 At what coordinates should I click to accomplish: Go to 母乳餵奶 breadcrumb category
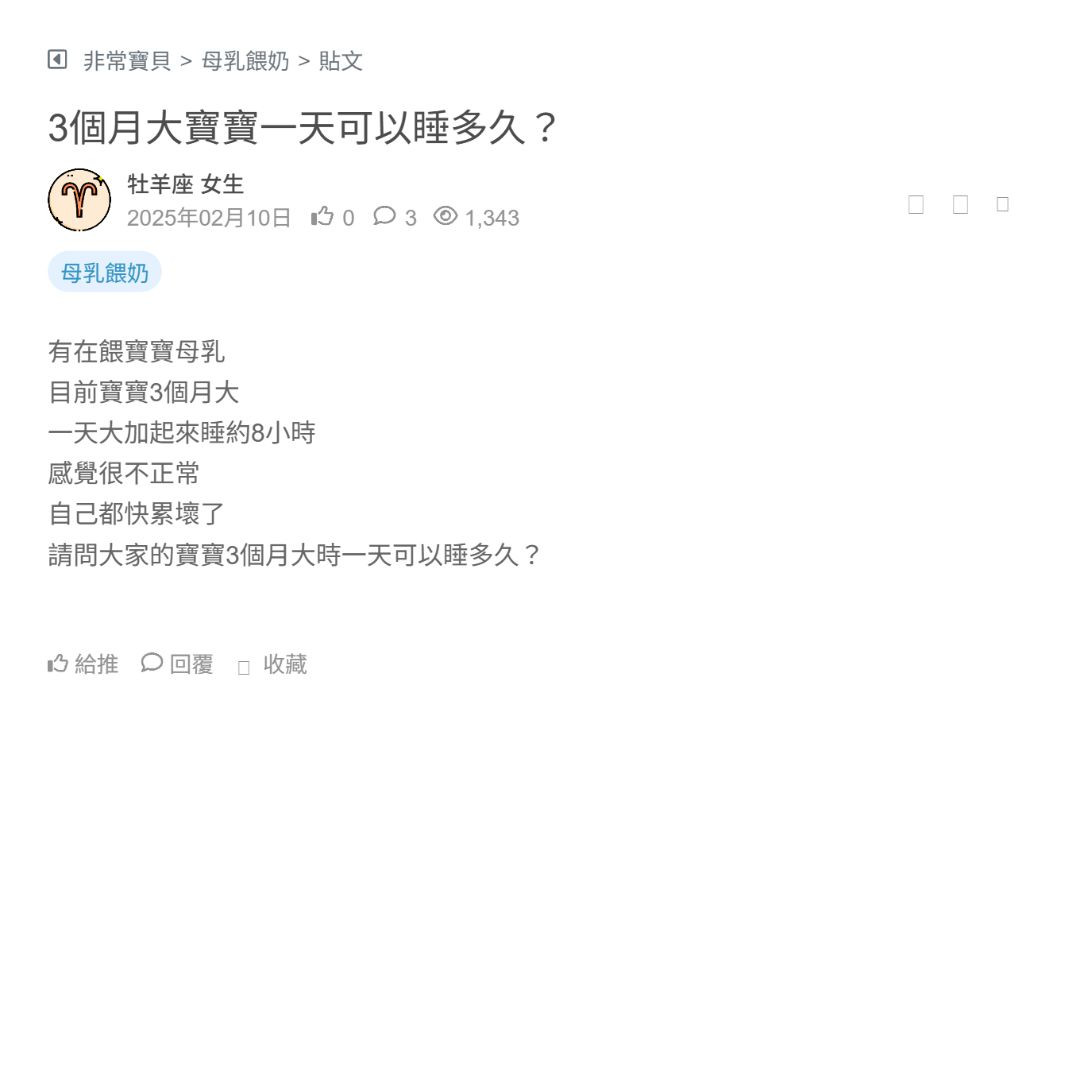[245, 61]
